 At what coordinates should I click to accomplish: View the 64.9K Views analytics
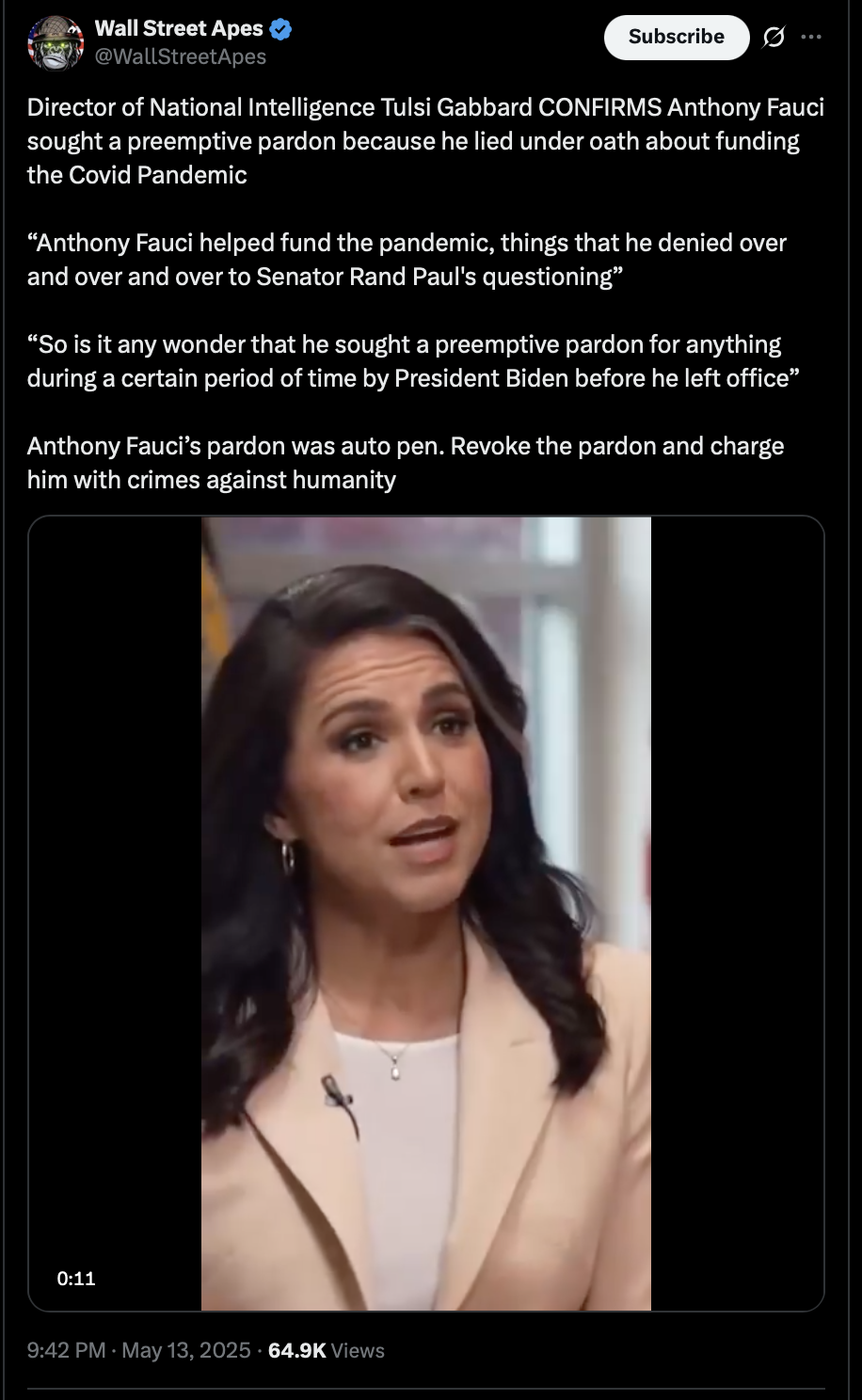coord(327,1350)
